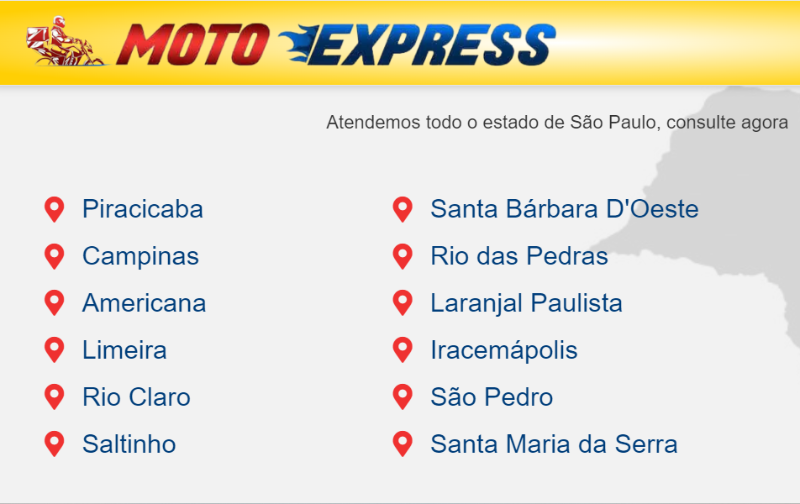The image size is (800, 504).
Task: Tap the Rio das Pedras link
Action: click(x=519, y=257)
